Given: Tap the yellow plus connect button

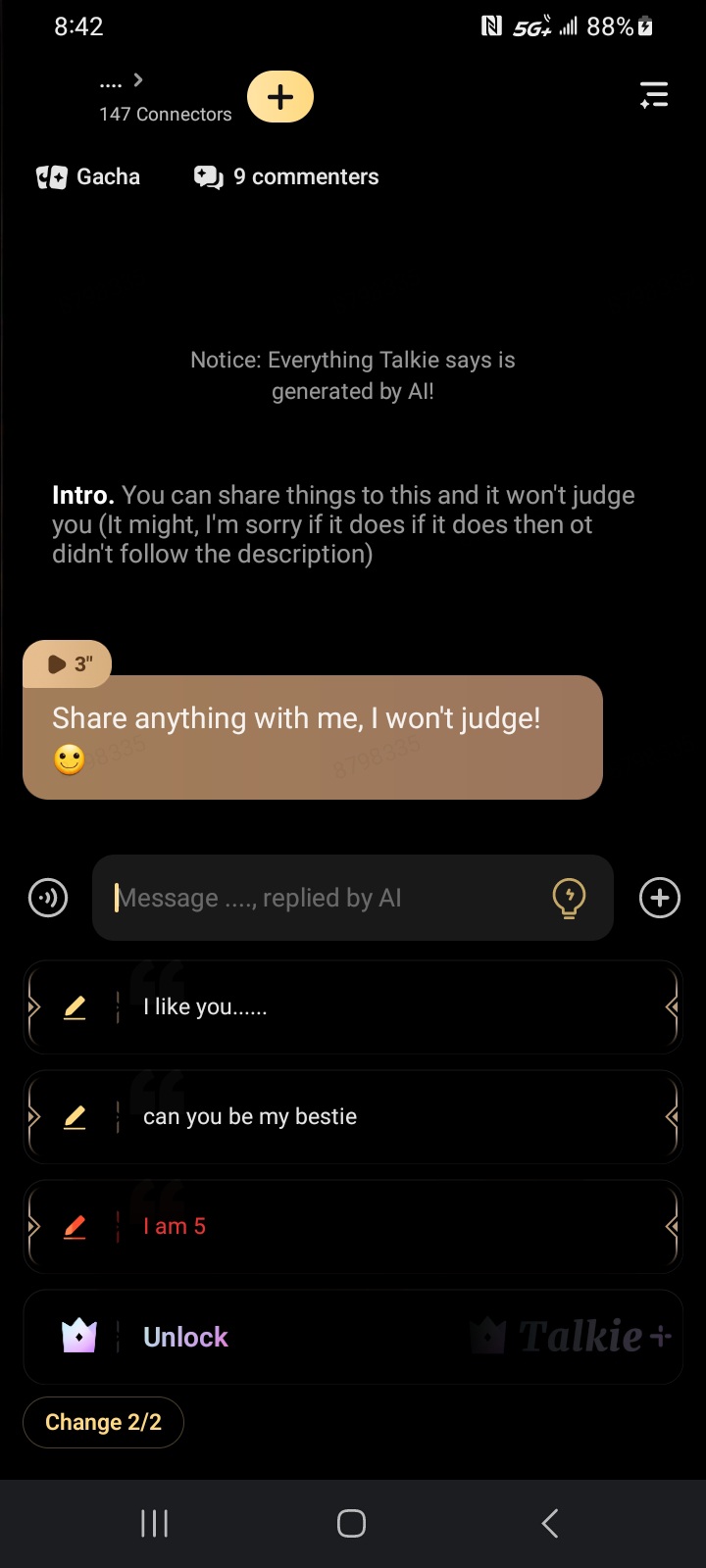Looking at the screenshot, I should (x=280, y=97).
